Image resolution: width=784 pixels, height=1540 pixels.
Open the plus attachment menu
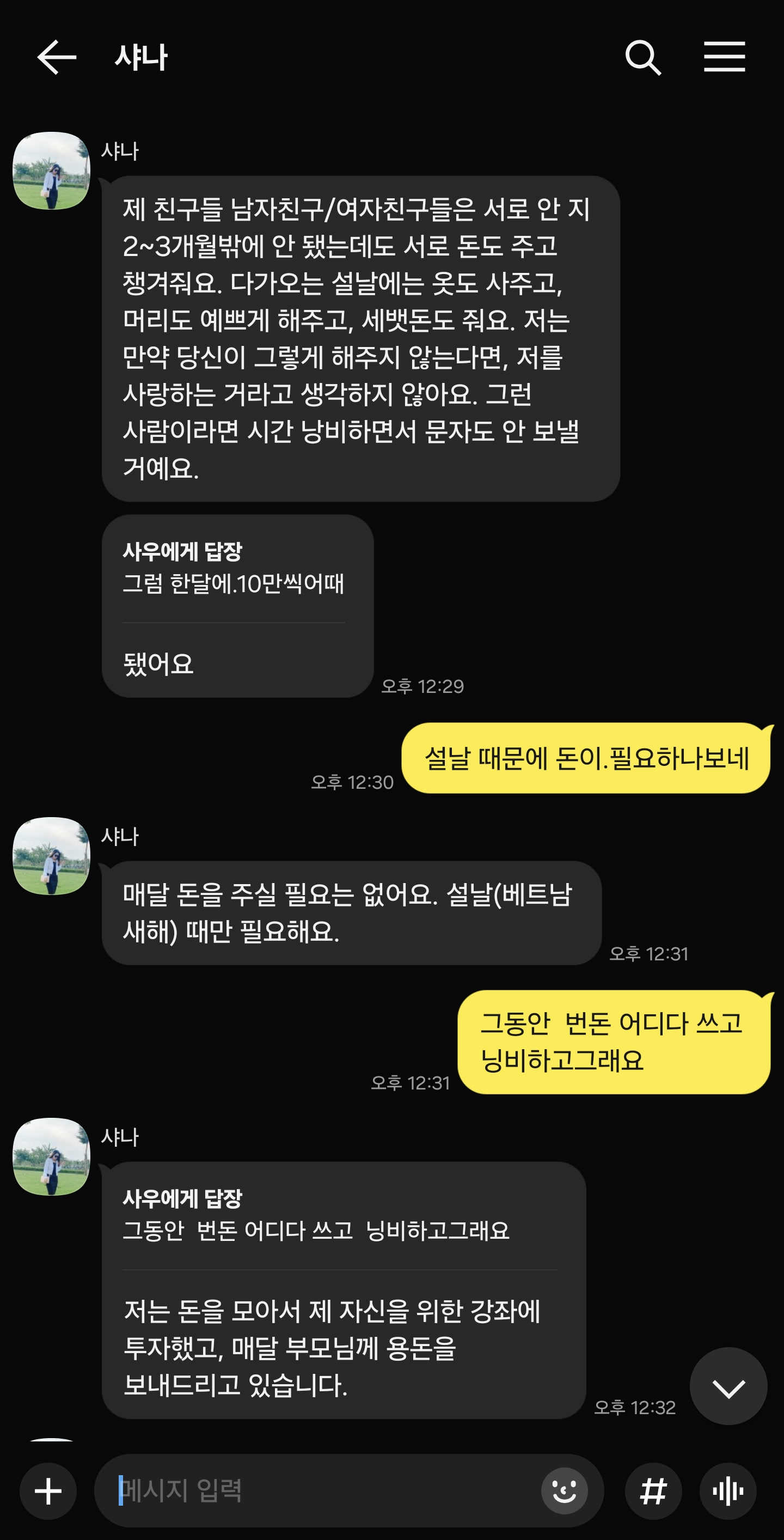pos(48,1491)
